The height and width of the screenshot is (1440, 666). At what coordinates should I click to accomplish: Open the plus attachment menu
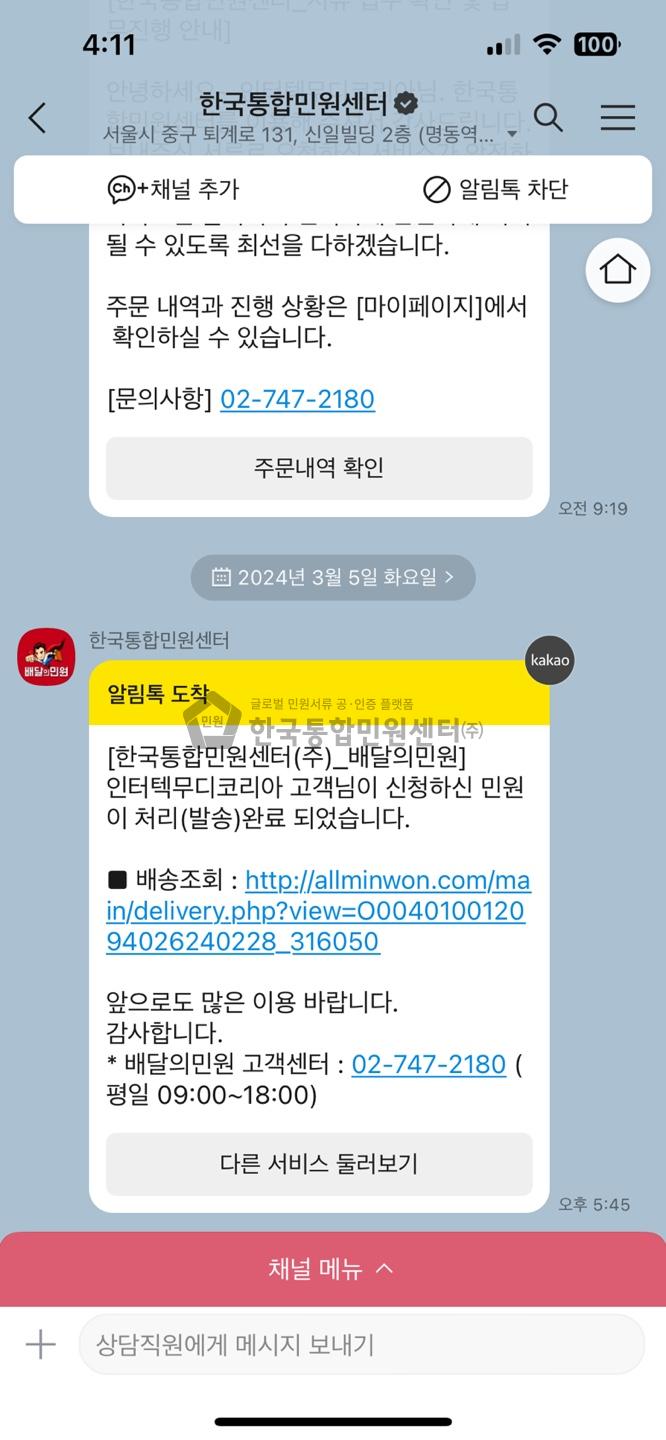click(x=40, y=1344)
